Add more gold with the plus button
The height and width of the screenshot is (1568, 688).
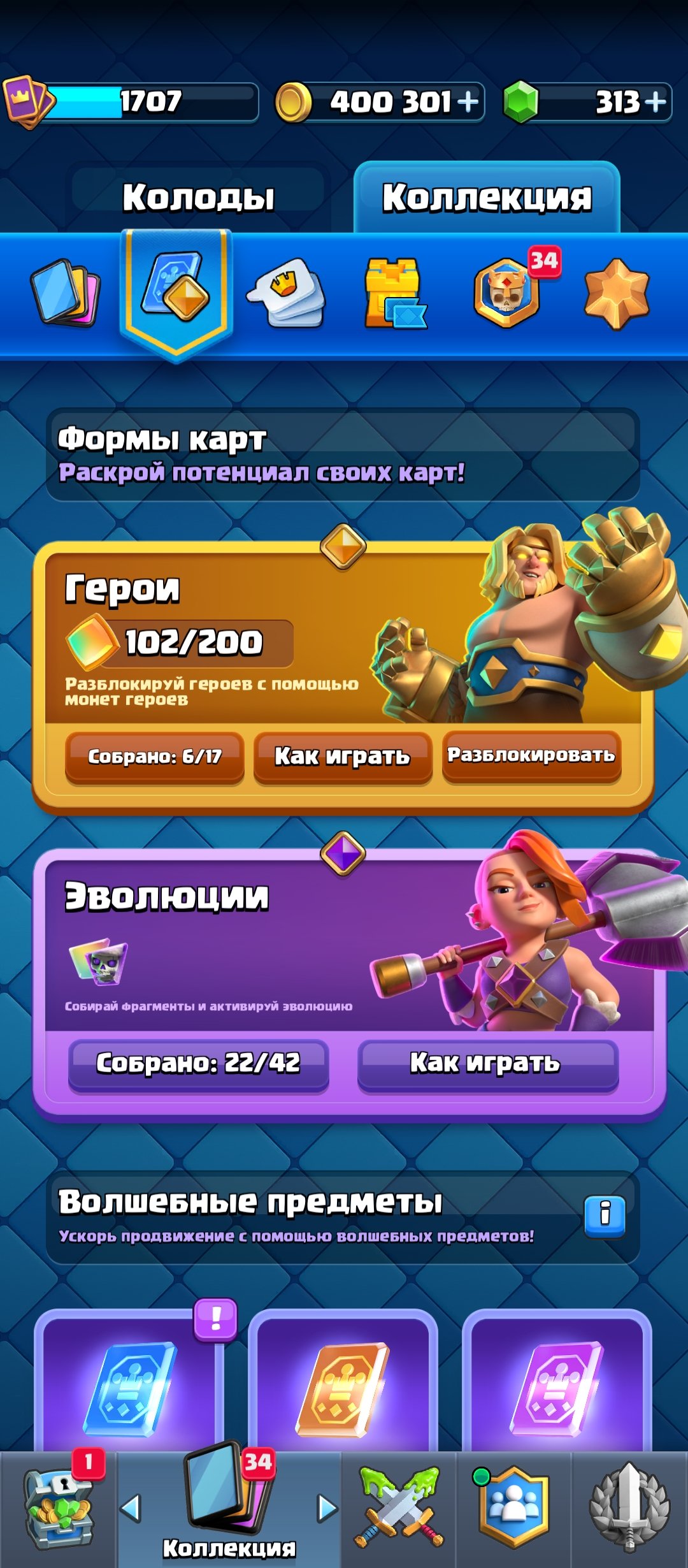tap(468, 101)
